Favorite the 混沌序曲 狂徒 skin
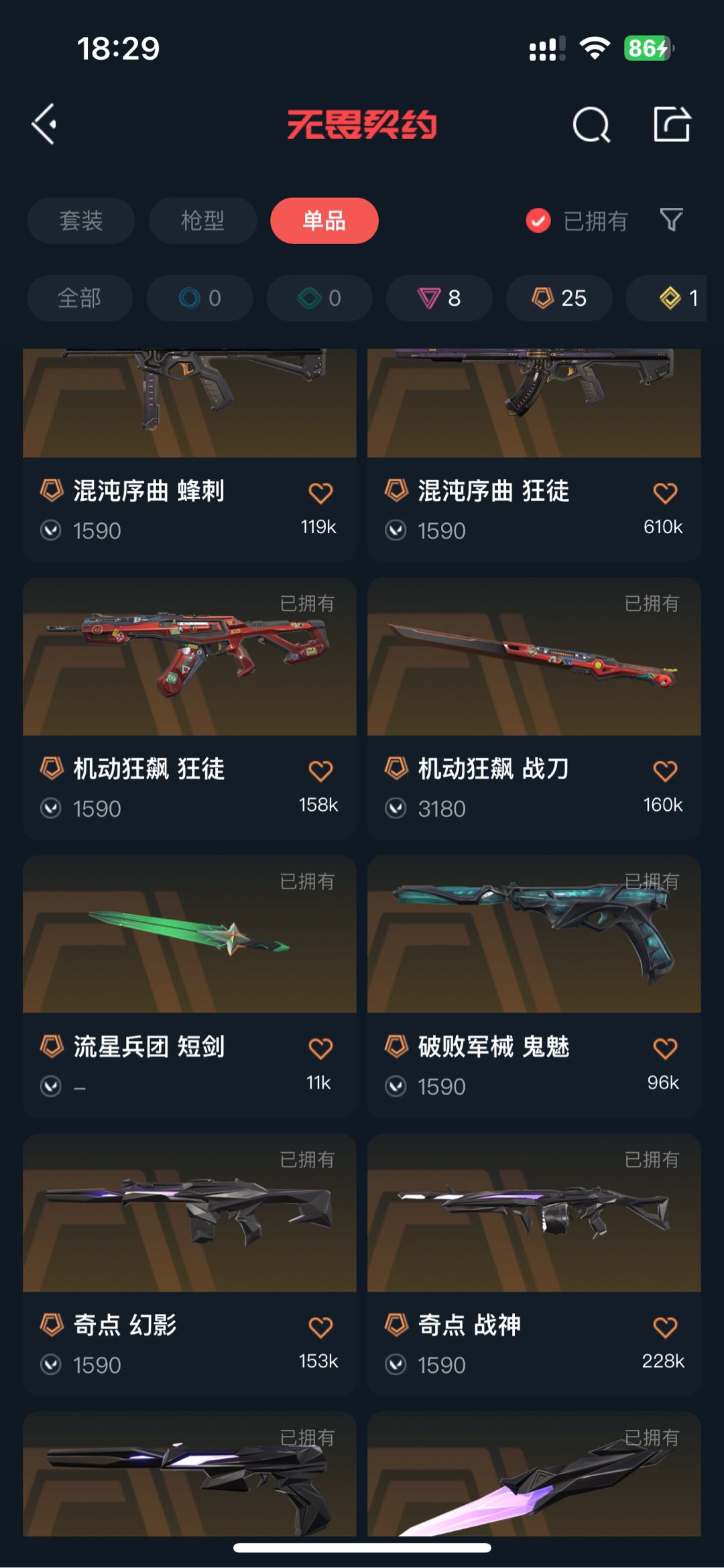This screenshot has height=1568, width=724. (x=665, y=494)
